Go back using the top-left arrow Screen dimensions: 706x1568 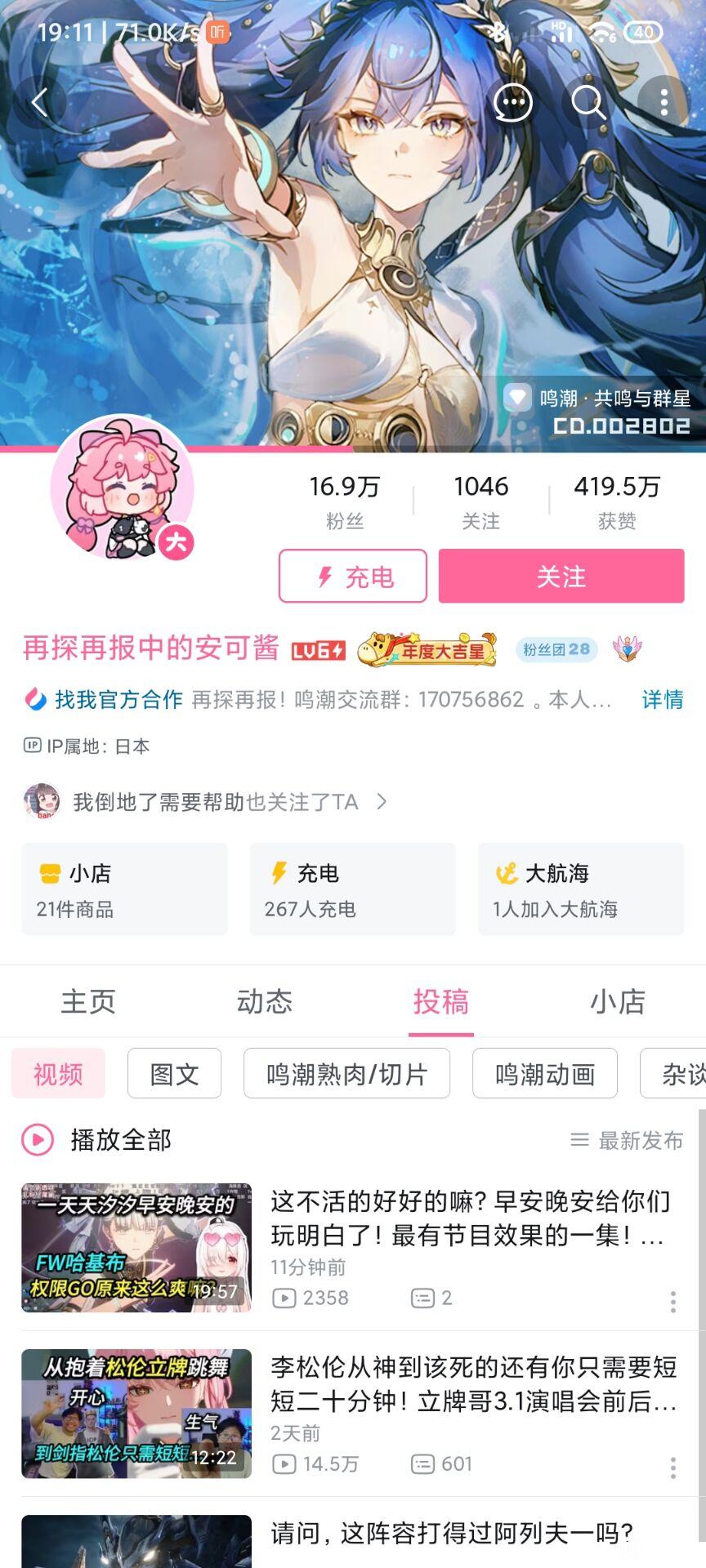tap(39, 103)
